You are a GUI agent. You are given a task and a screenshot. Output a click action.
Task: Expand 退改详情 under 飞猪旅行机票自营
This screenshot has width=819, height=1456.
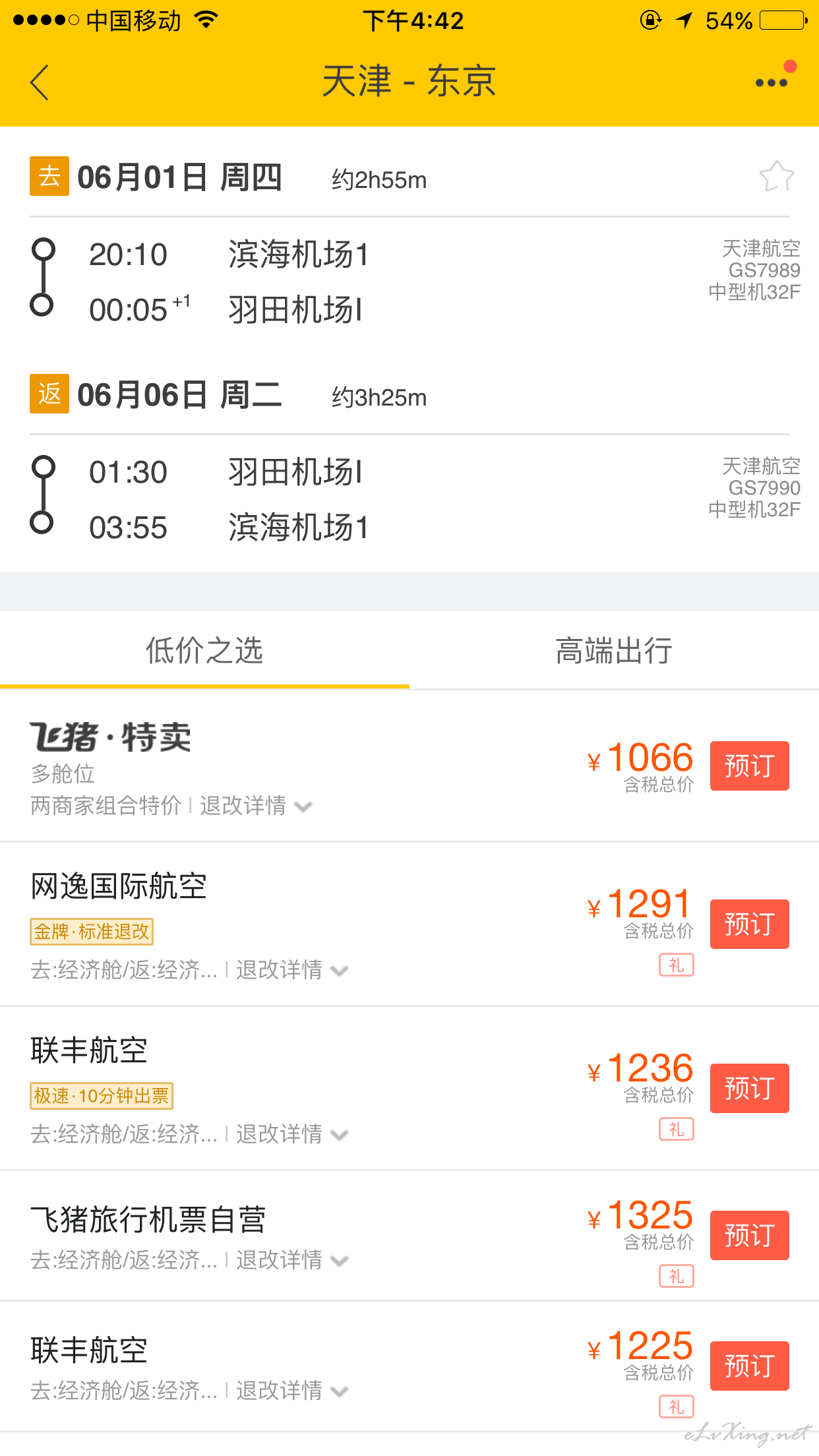pyautogui.click(x=291, y=1260)
